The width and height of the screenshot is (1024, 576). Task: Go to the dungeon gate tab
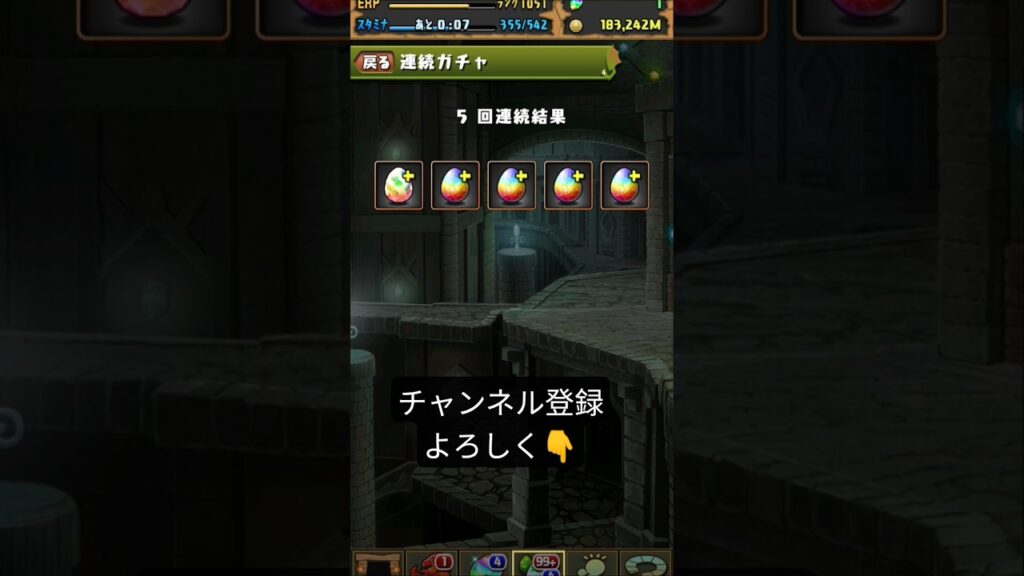point(378,564)
